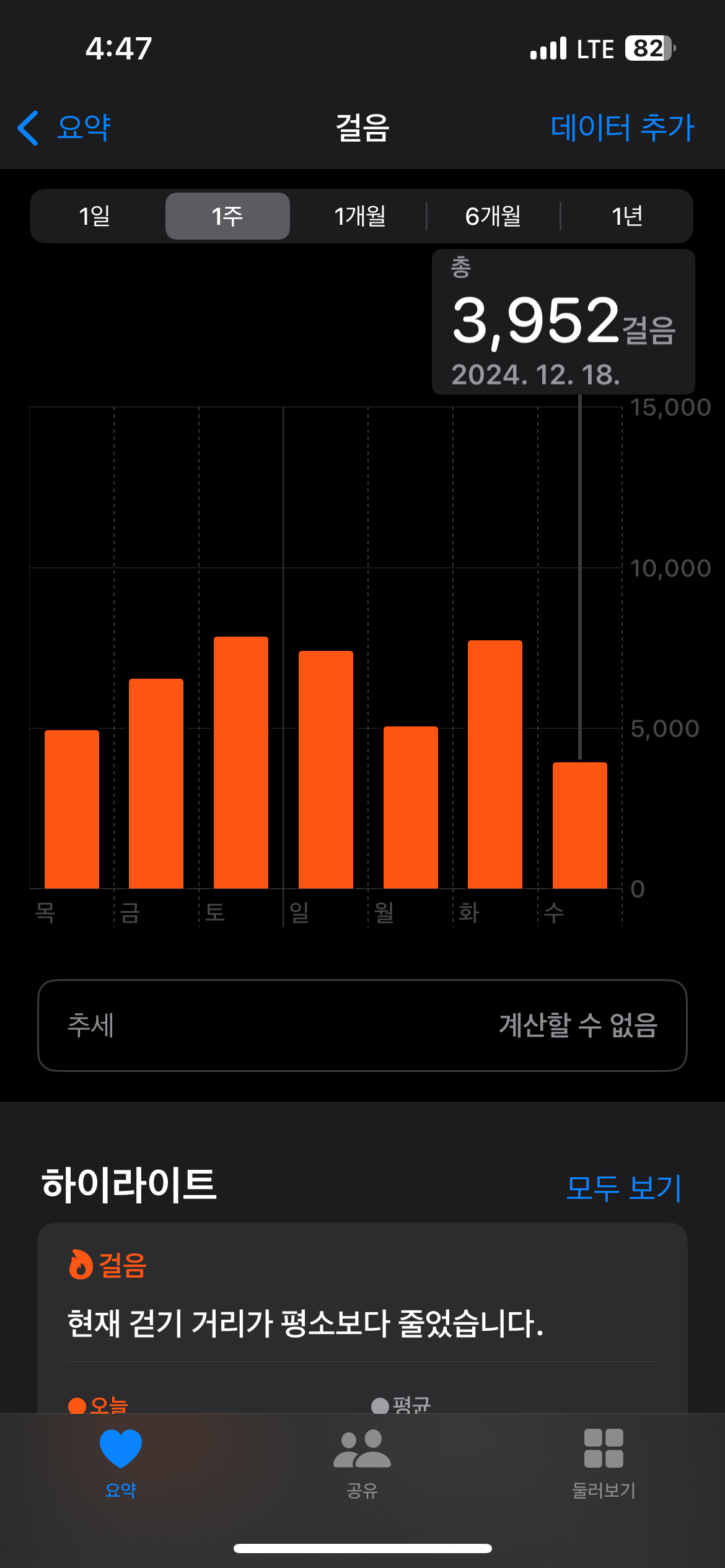Switch to the 1일 view
This screenshot has height=1568, width=725.
point(95,216)
